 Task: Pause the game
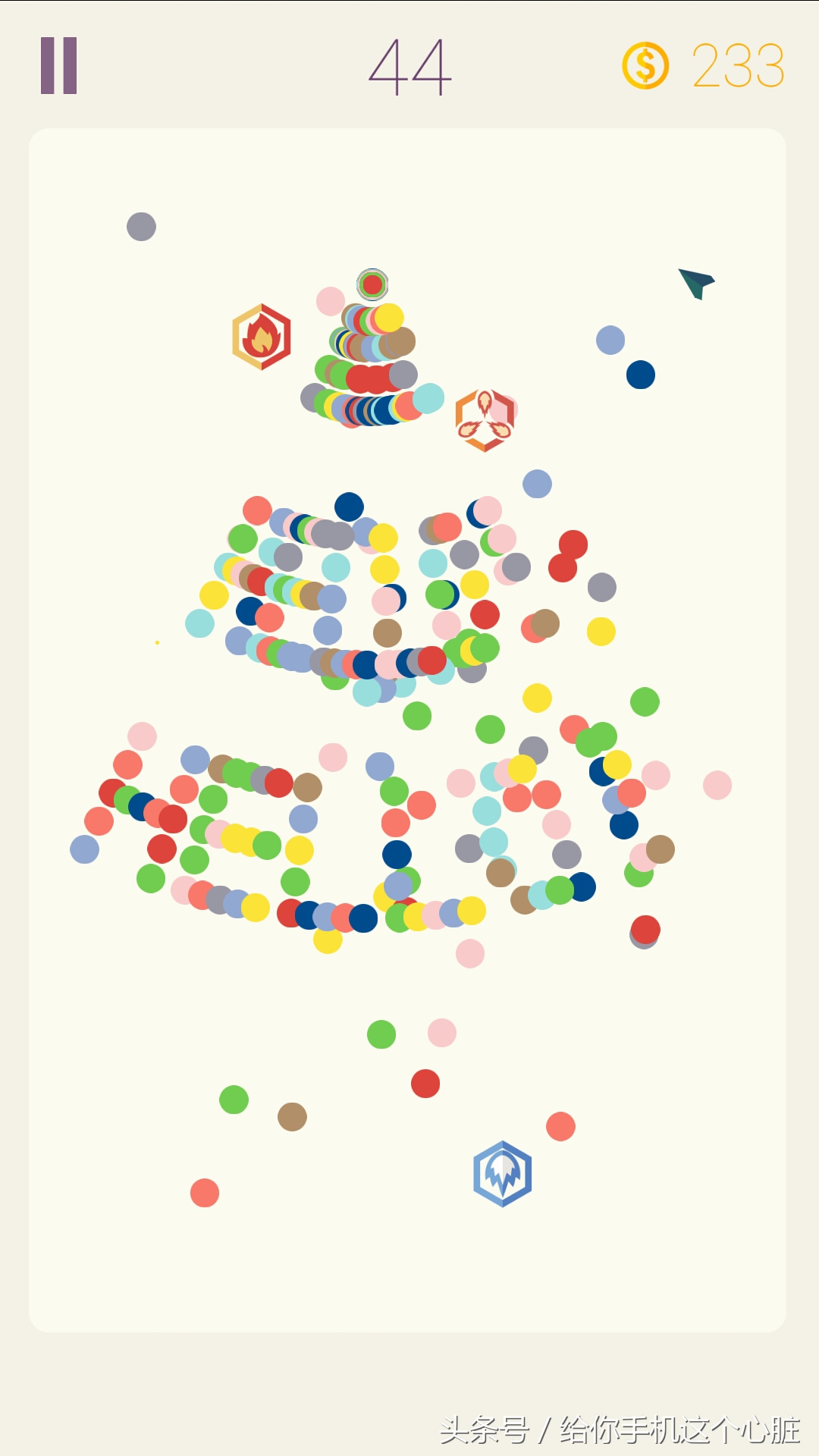(x=59, y=66)
